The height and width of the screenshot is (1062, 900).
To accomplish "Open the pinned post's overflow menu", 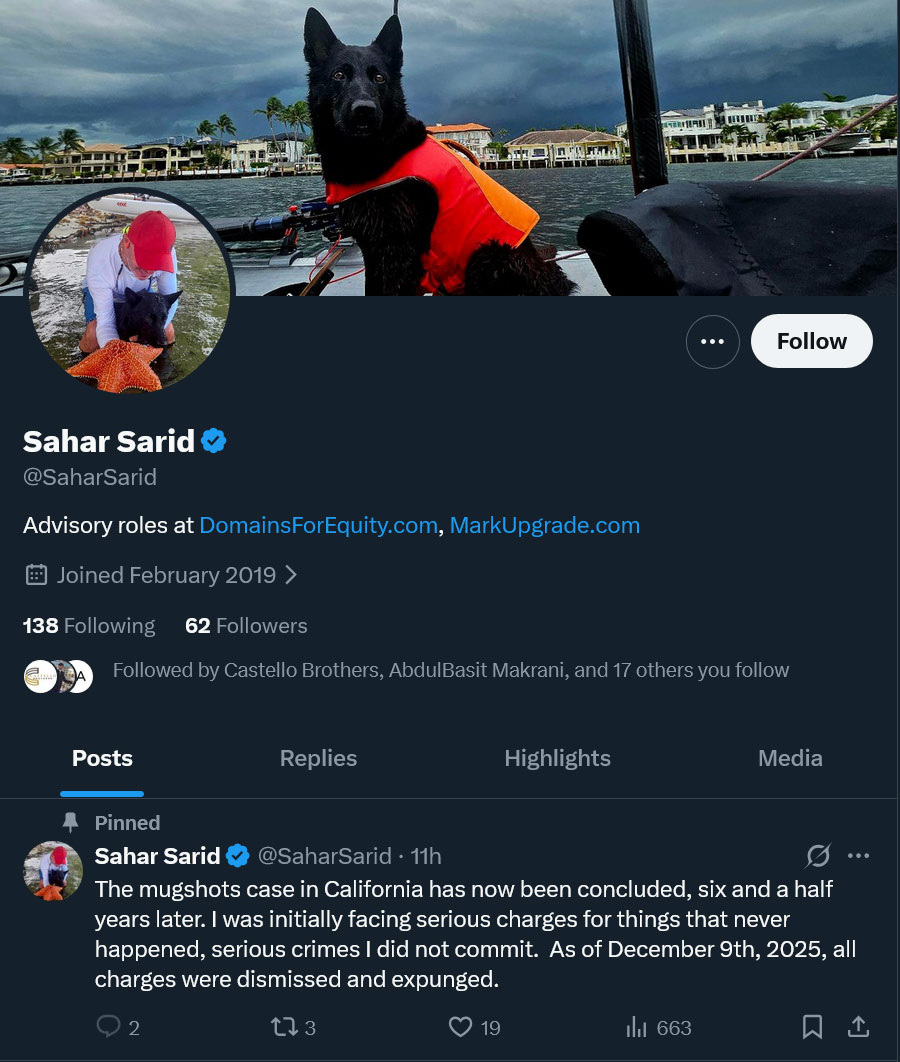I will tap(858, 856).
